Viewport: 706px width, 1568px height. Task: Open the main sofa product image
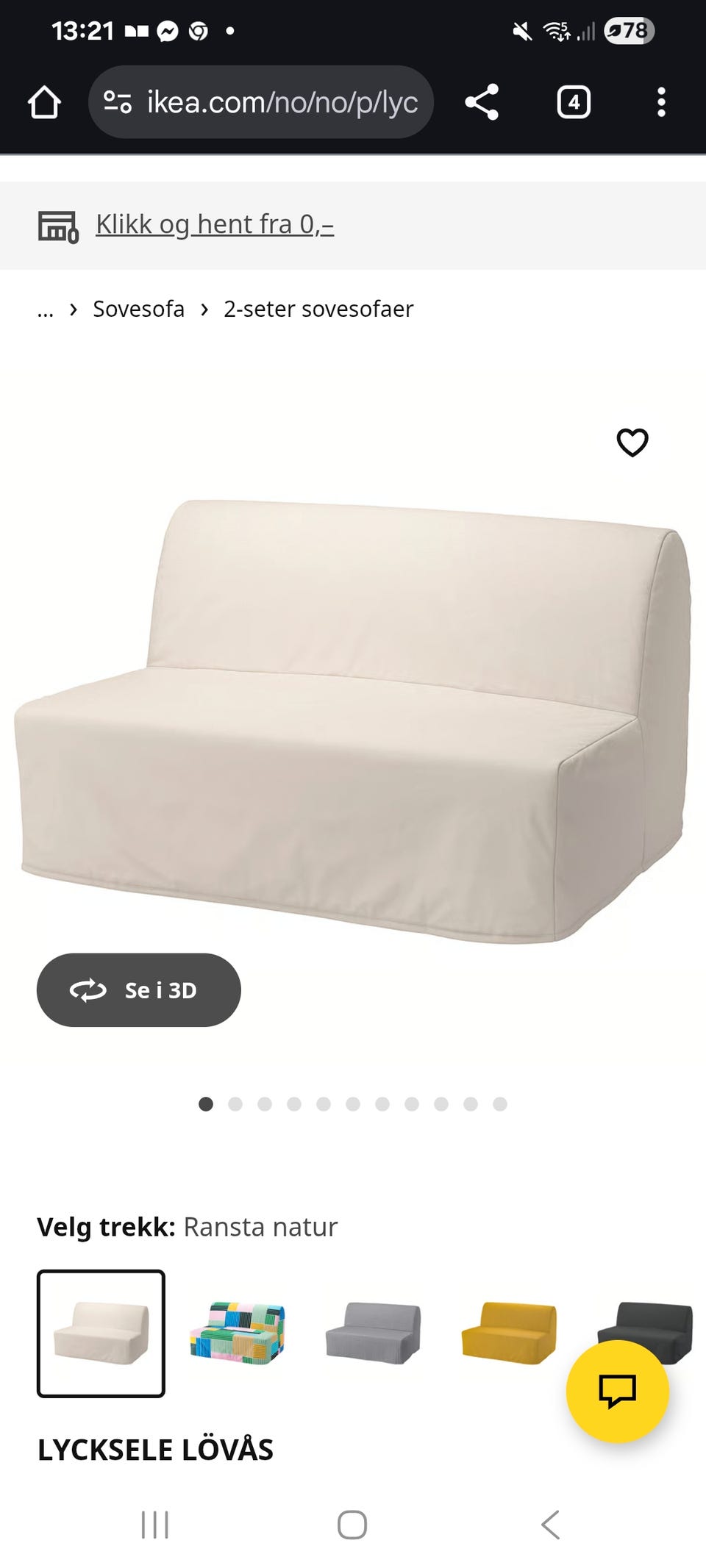click(353, 720)
